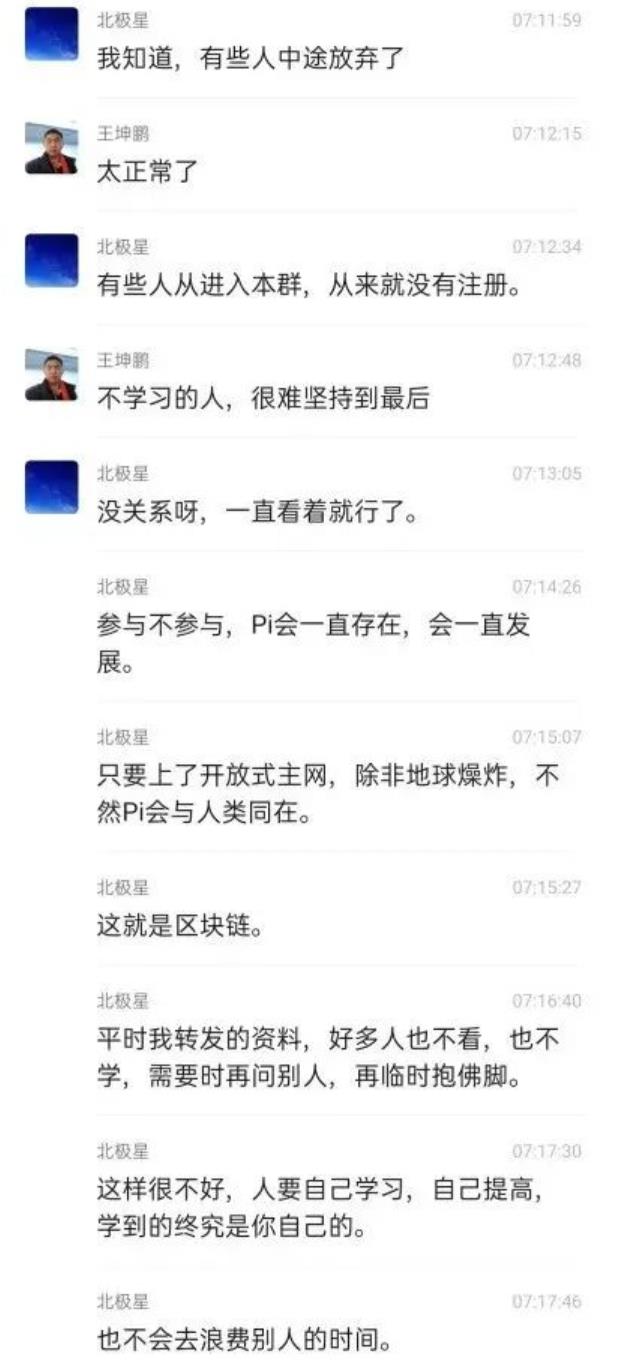Viewport: 638px width, 1364px height.
Task: Open 北极星's avatar beside "没关系呀" message
Action: [x=51, y=487]
